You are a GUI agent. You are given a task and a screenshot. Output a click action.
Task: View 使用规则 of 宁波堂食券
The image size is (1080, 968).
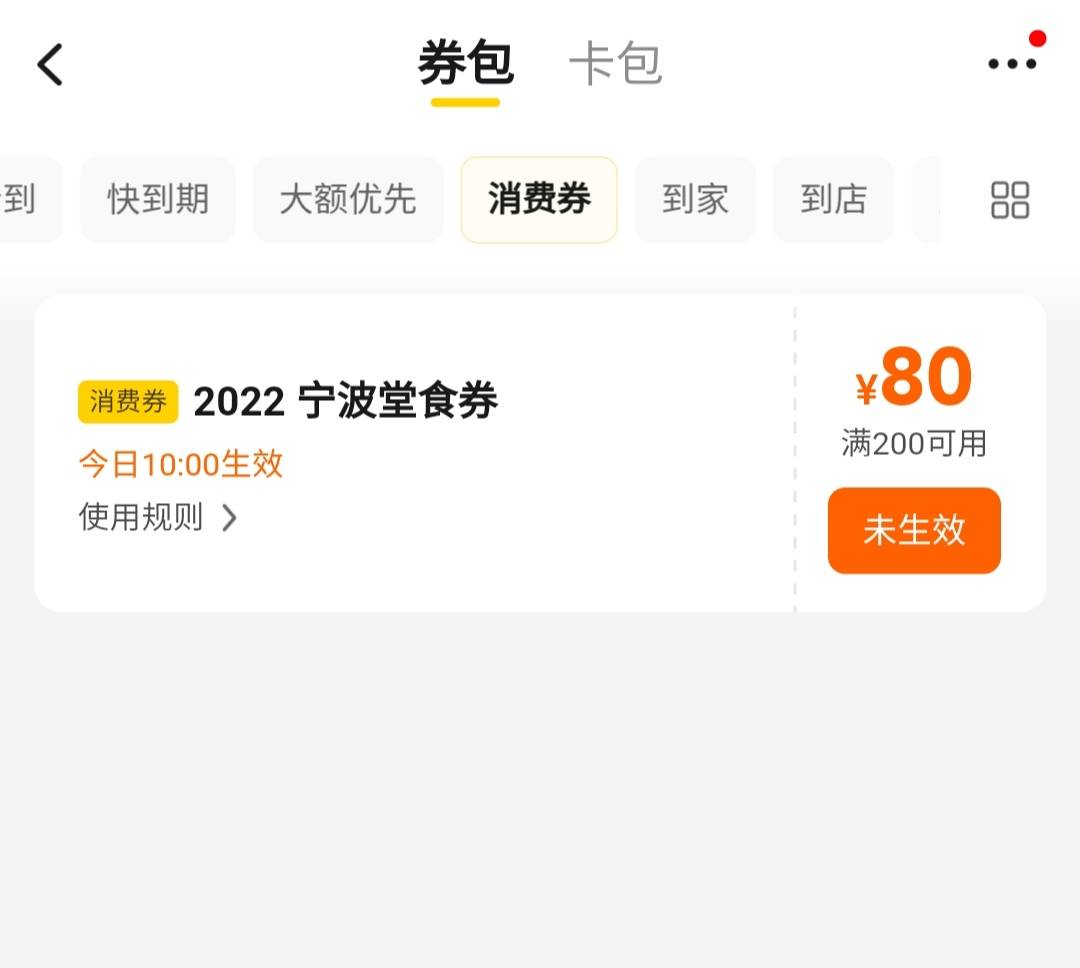[x=158, y=517]
